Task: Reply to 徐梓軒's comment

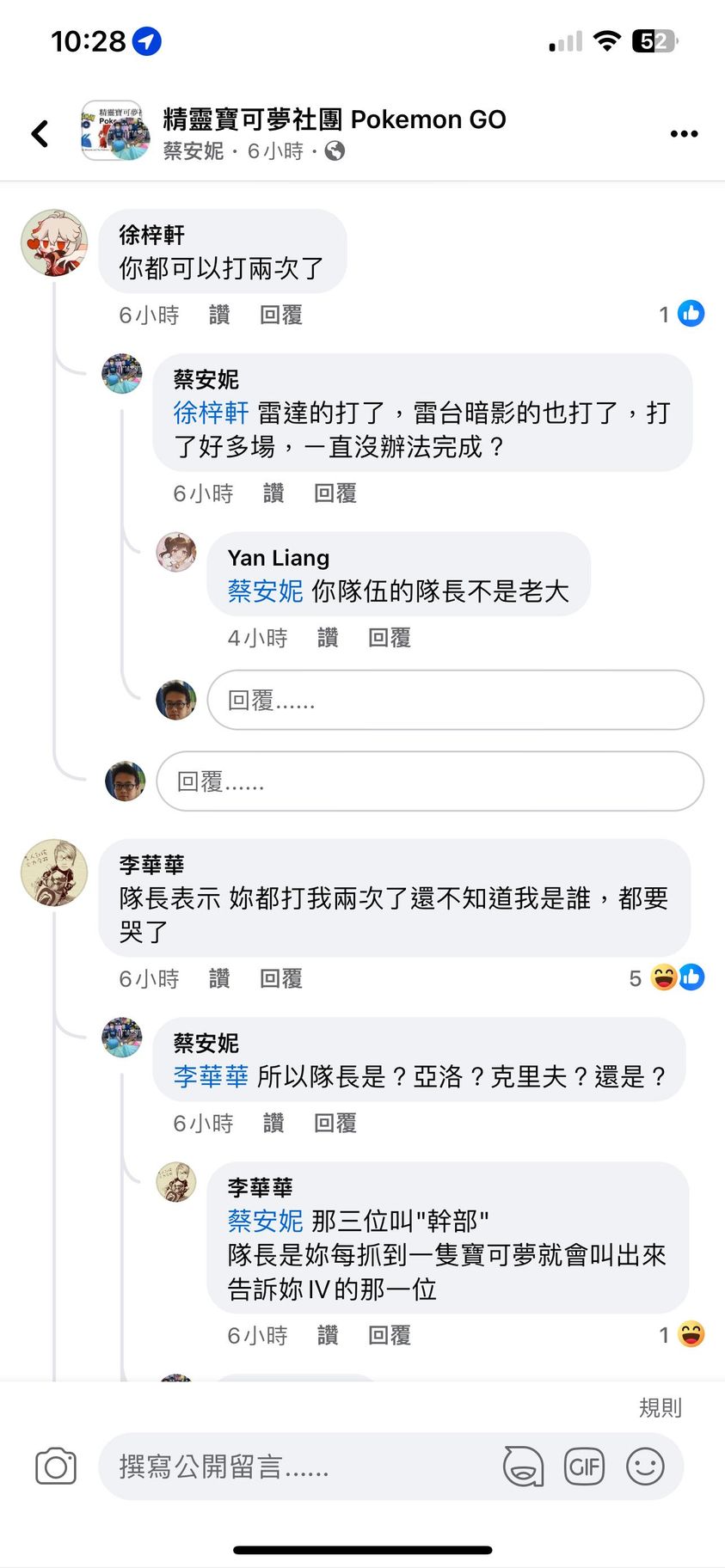Action: coord(281,315)
